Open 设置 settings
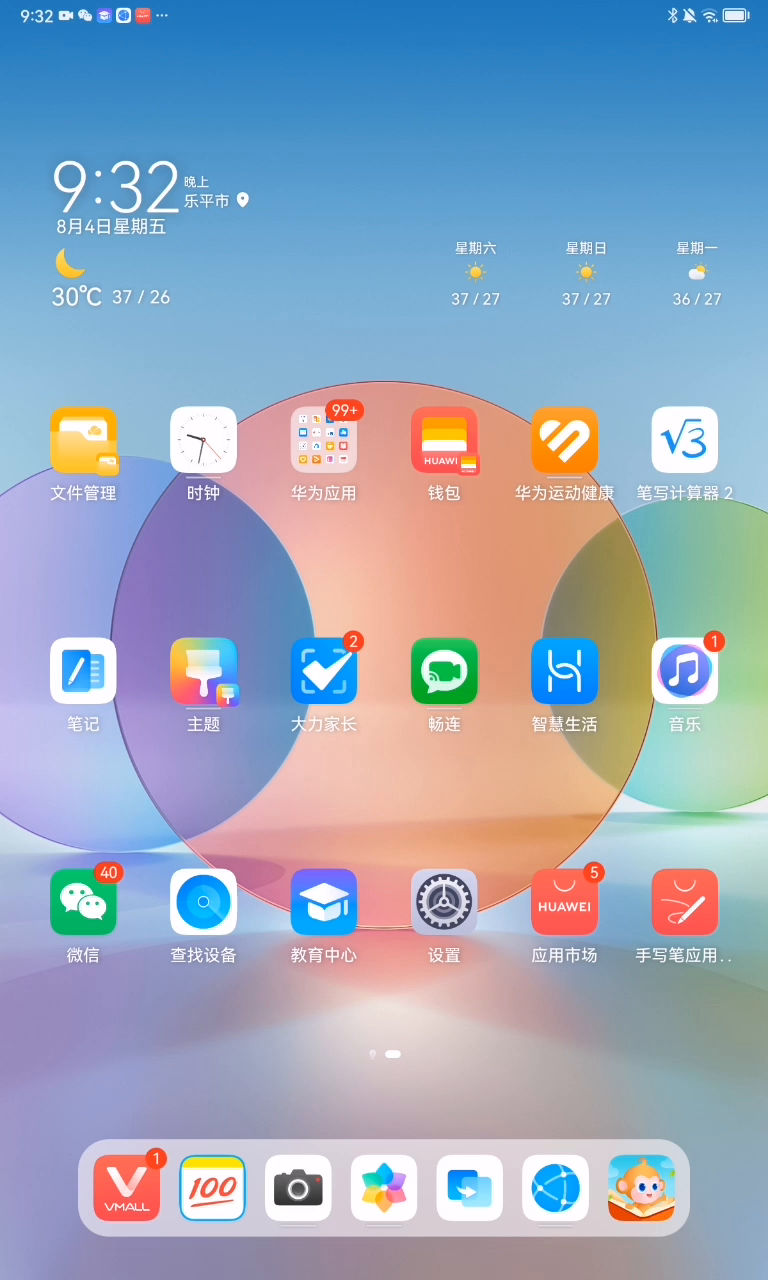This screenshot has width=768, height=1280. coord(444,902)
